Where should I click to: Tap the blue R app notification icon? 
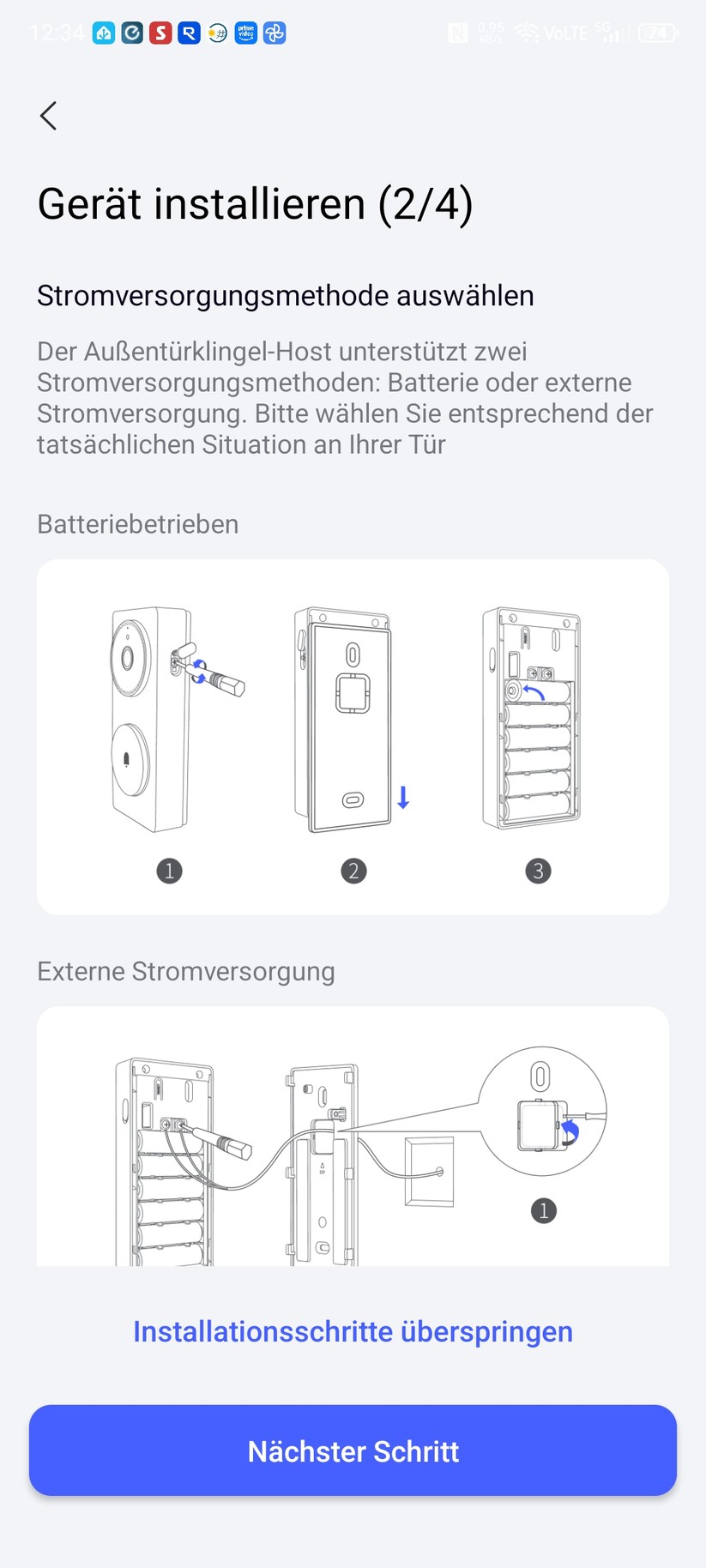tap(189, 33)
